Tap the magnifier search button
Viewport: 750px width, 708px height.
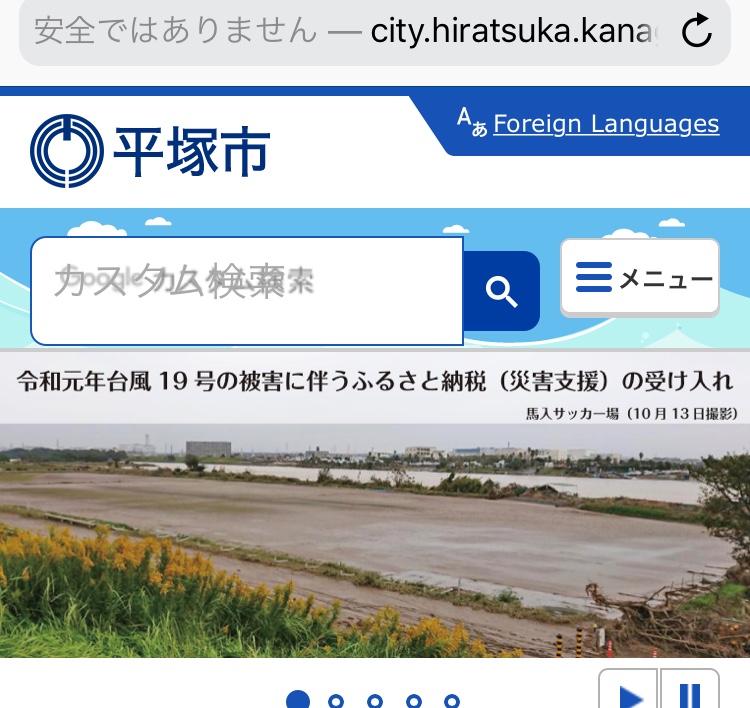point(502,291)
